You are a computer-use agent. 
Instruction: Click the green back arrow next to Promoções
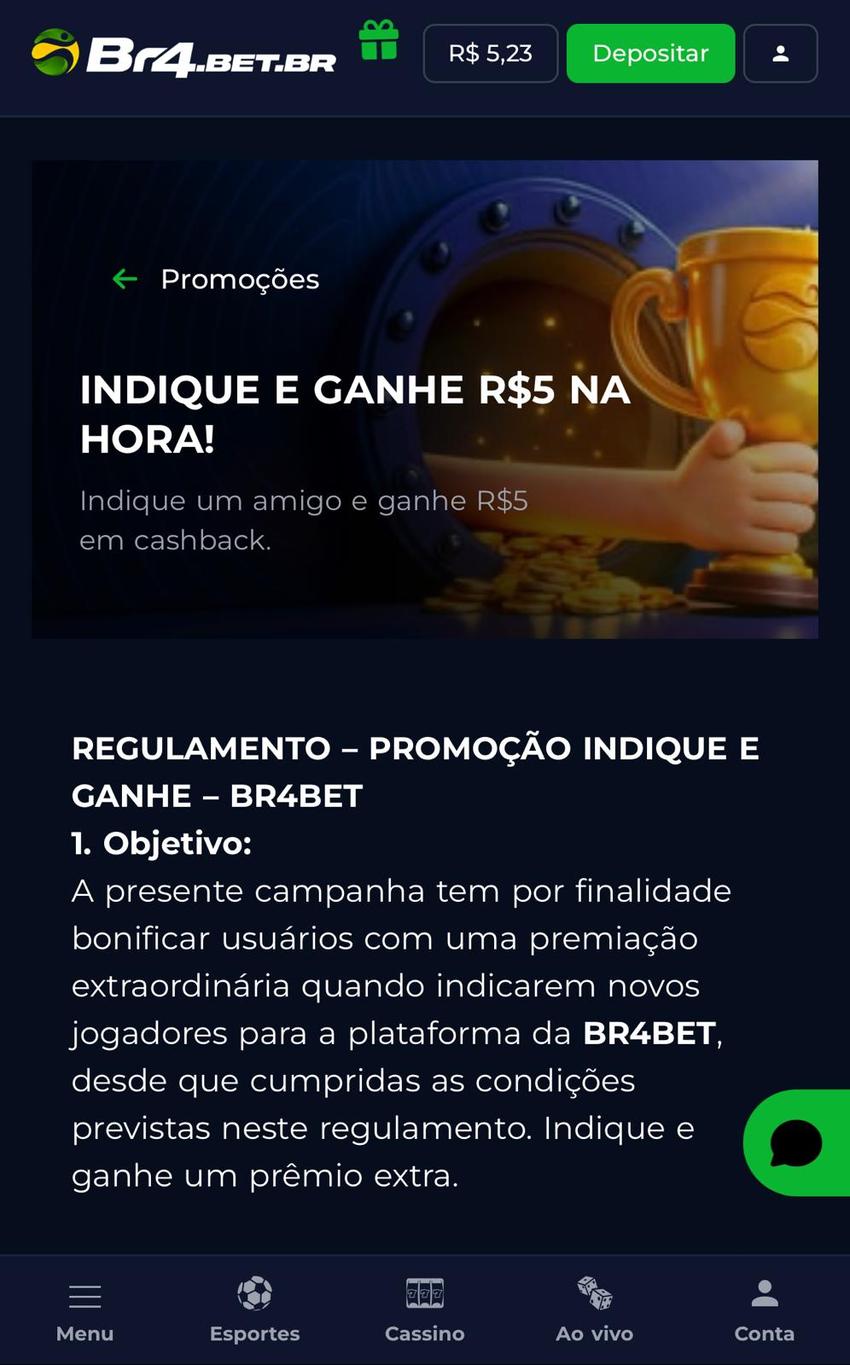124,279
